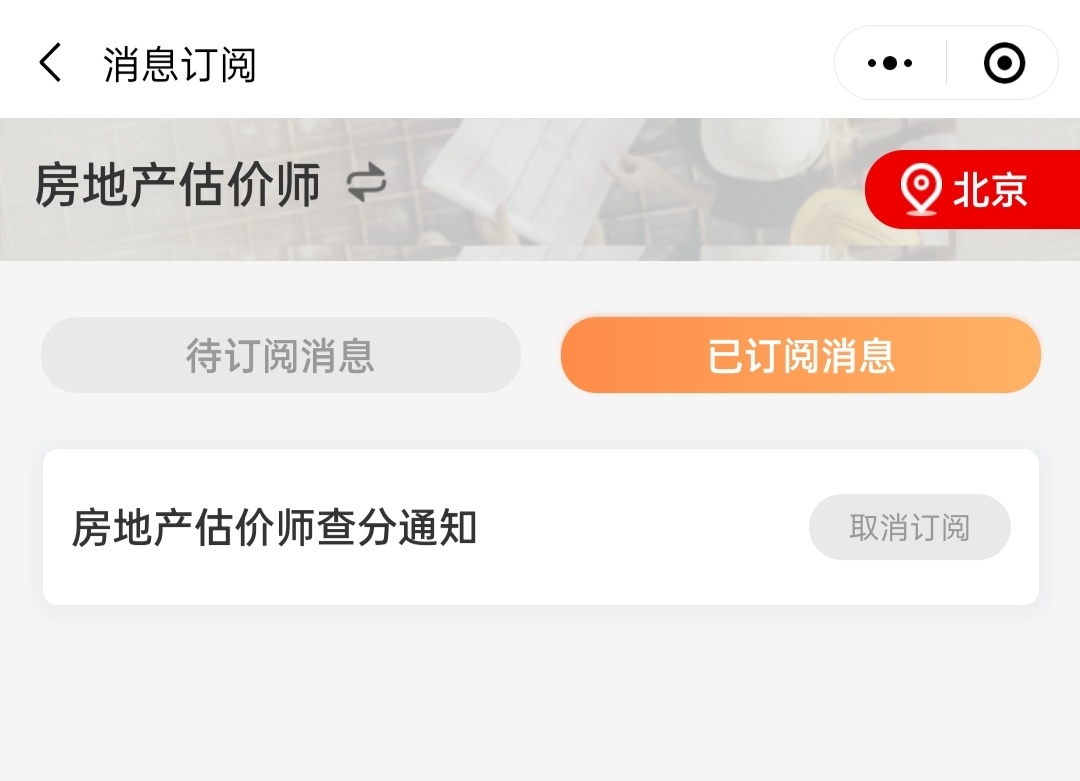The image size is (1080, 781).
Task: Switch exam type beside 房地产估价师
Action: click(x=367, y=185)
